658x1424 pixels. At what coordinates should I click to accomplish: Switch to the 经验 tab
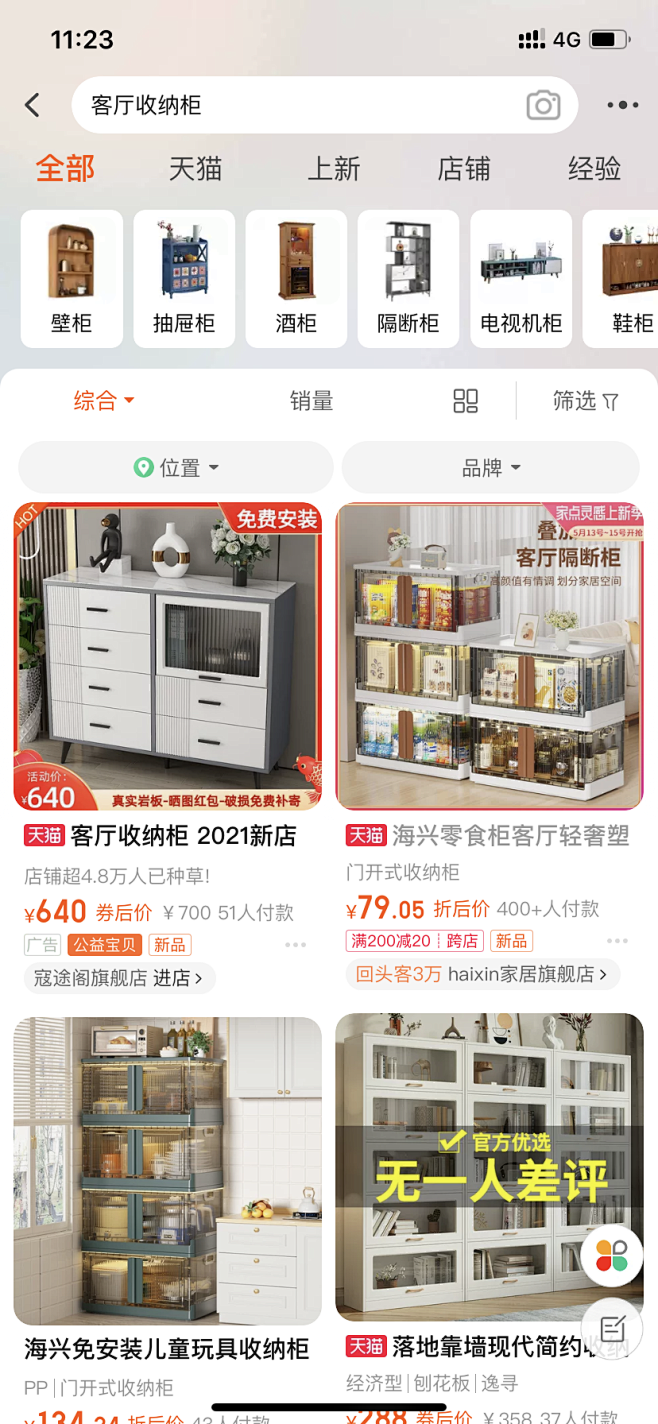coord(594,169)
